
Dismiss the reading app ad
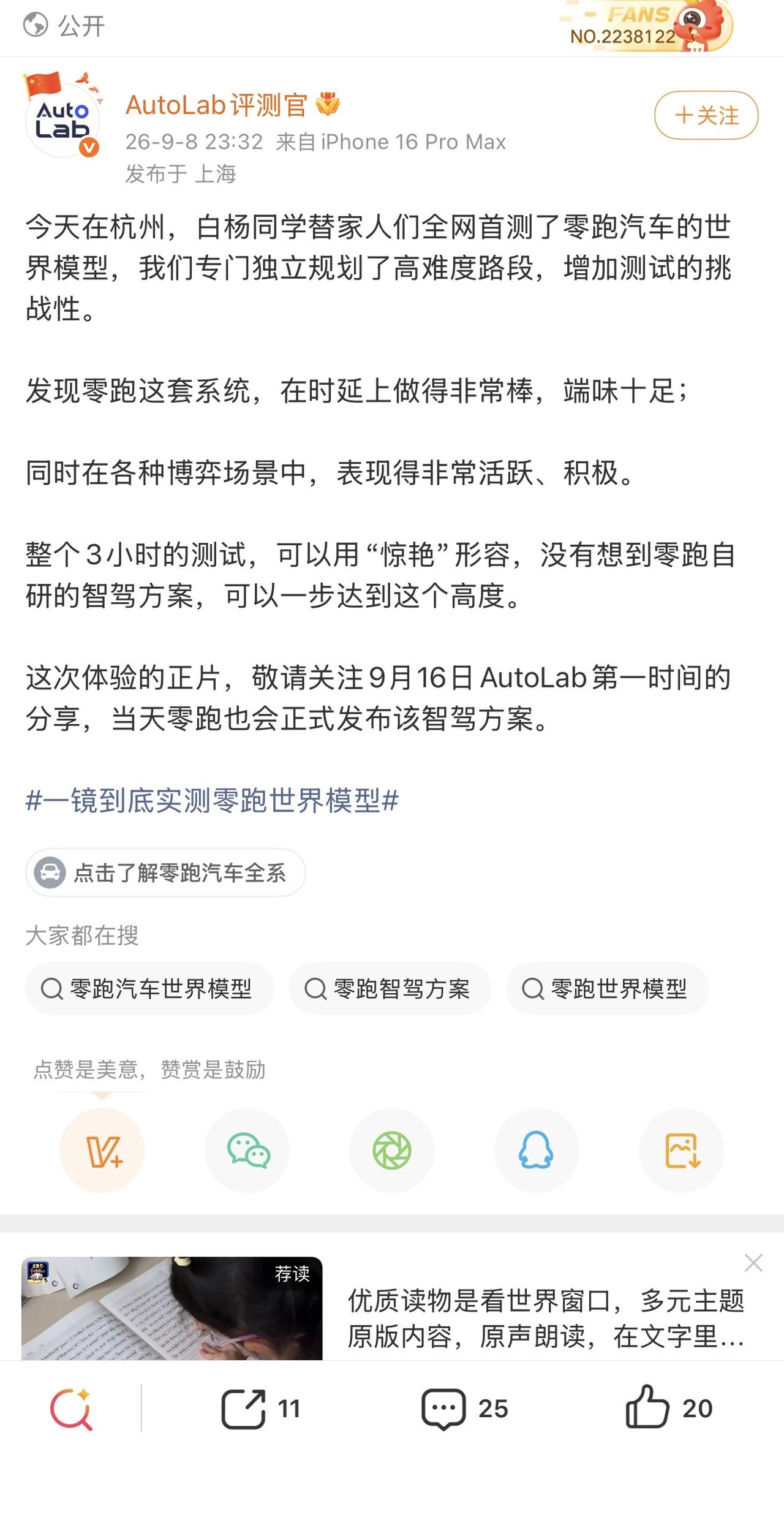[753, 1263]
